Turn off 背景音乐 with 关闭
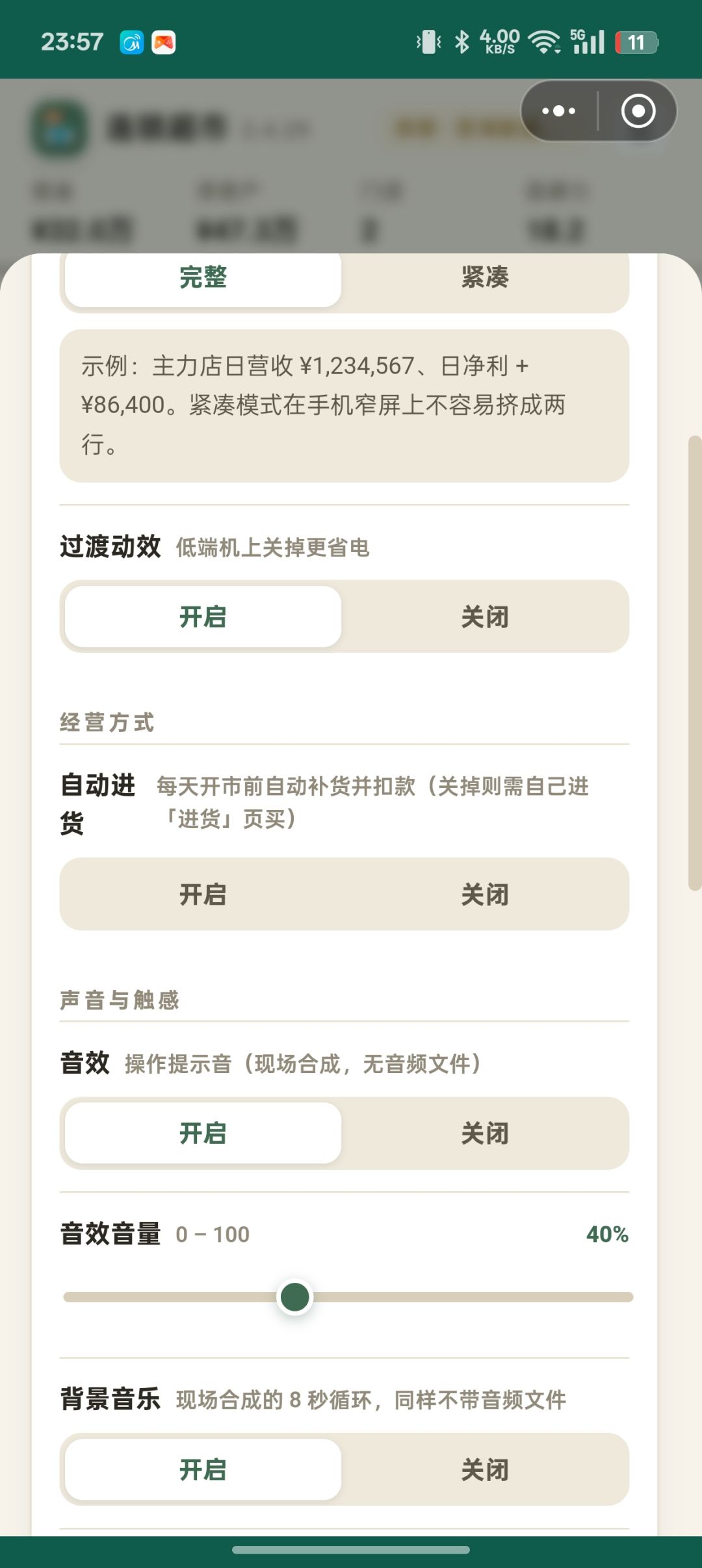Viewport: 702px width, 1568px height. tap(485, 1470)
